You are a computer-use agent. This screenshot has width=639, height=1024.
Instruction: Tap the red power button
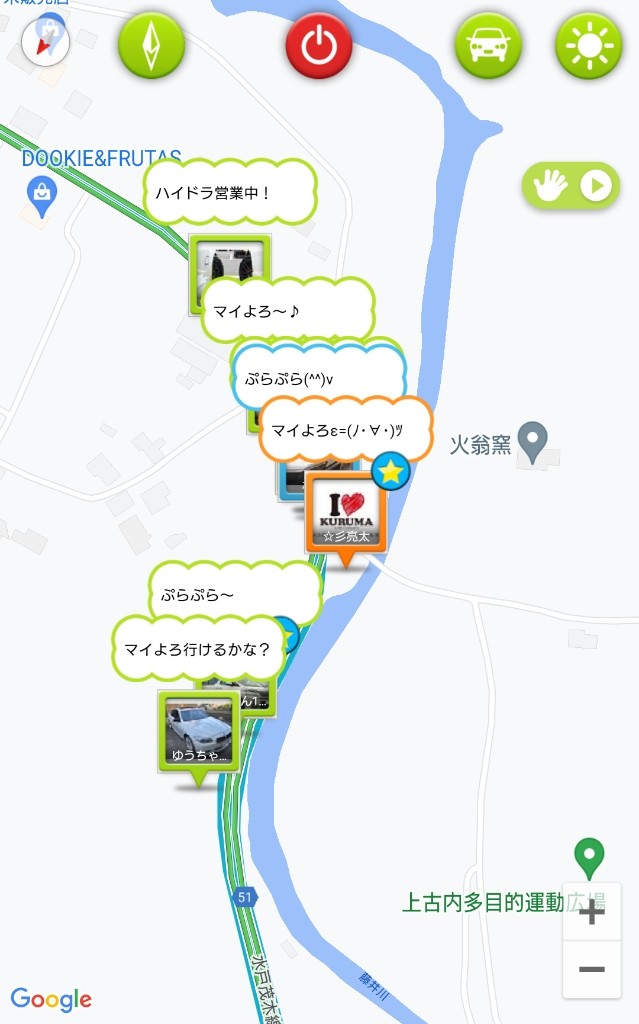[319, 45]
